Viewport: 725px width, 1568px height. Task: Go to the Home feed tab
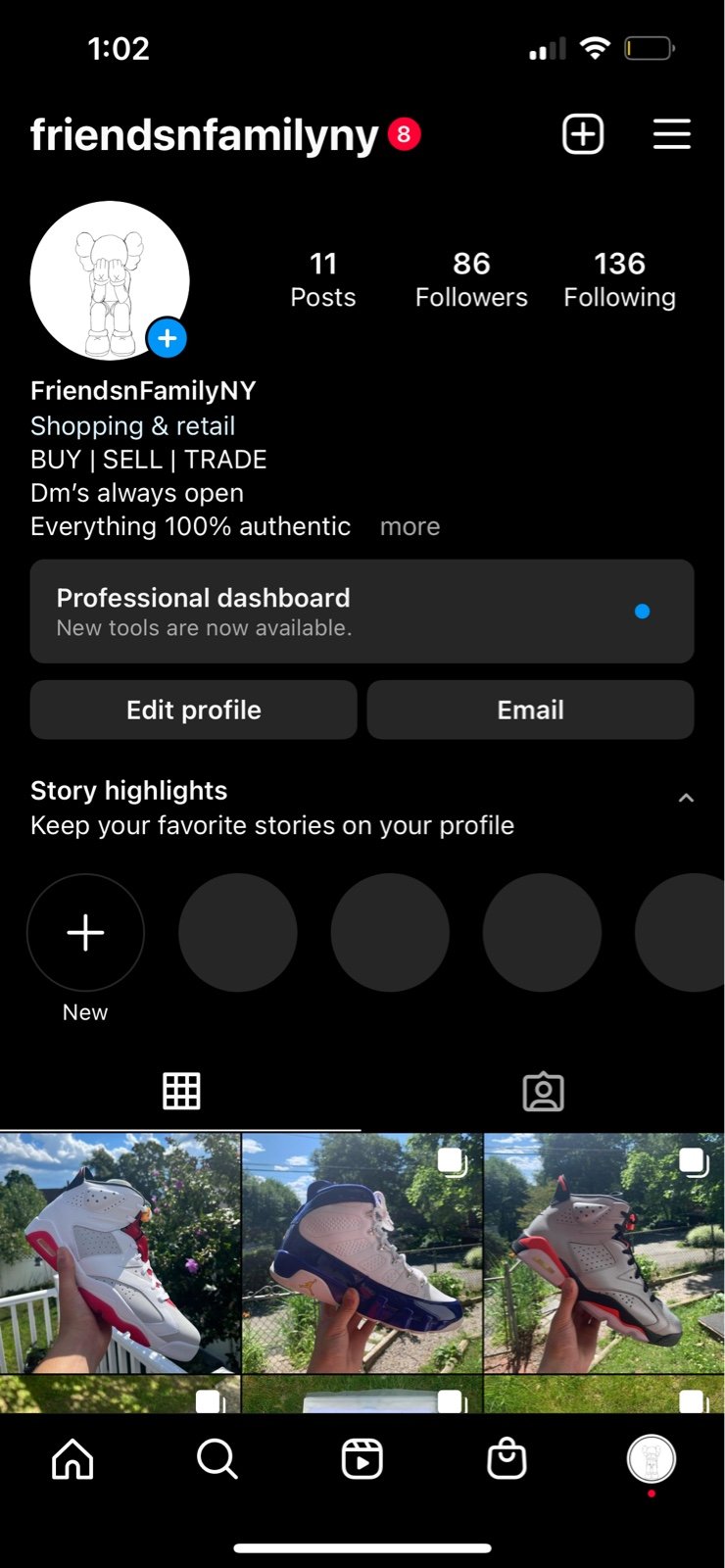(72, 1459)
